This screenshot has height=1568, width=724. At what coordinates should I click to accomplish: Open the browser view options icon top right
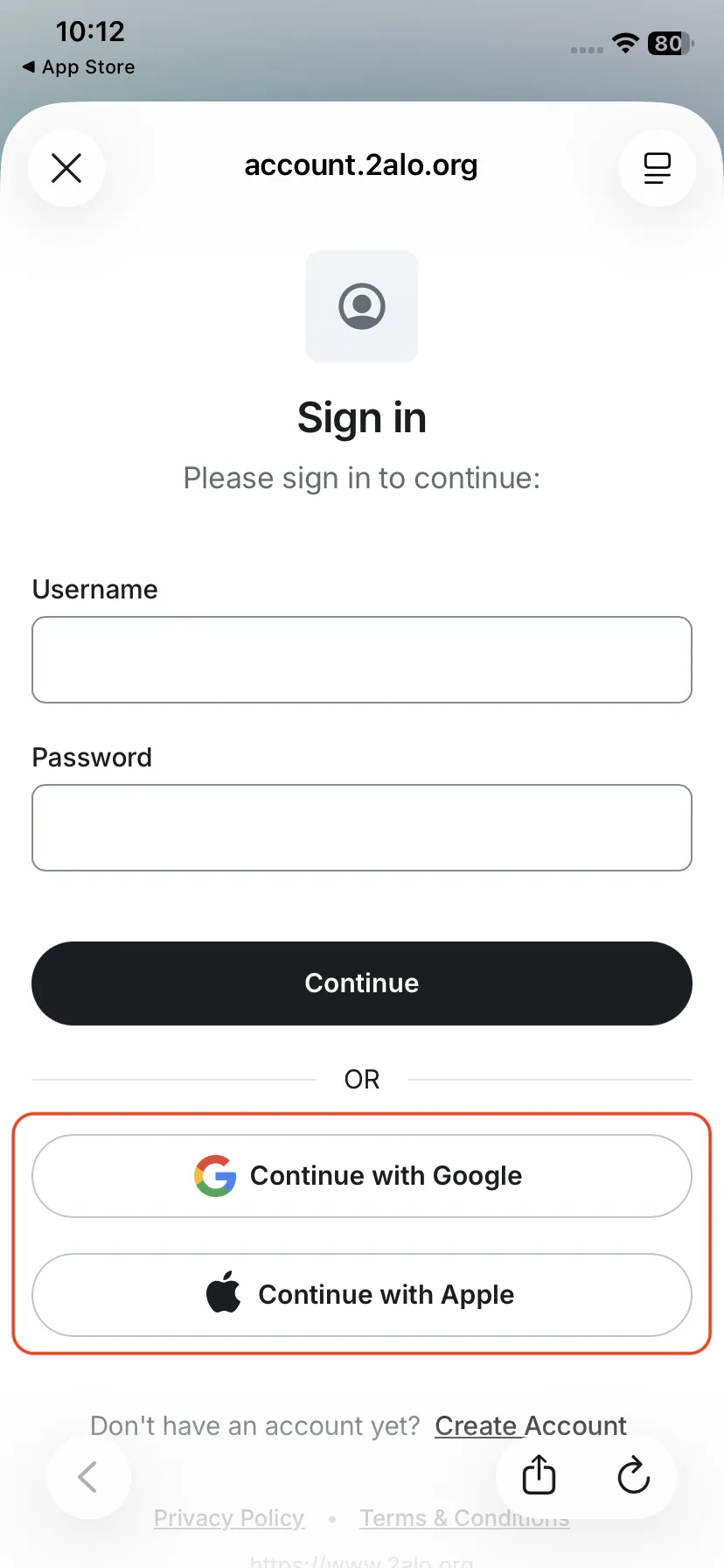(657, 168)
